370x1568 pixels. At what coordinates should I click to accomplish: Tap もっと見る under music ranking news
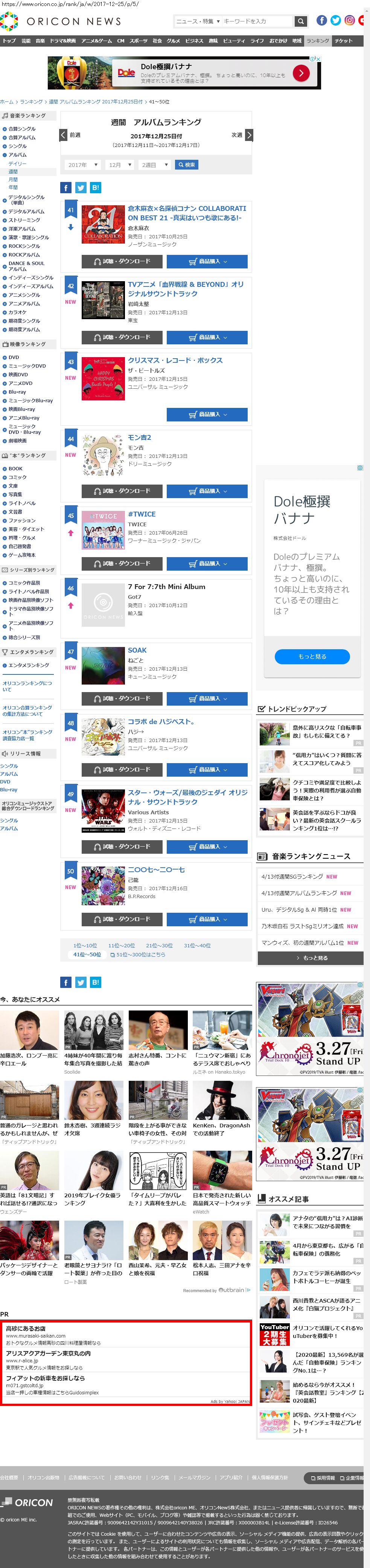[x=311, y=958]
